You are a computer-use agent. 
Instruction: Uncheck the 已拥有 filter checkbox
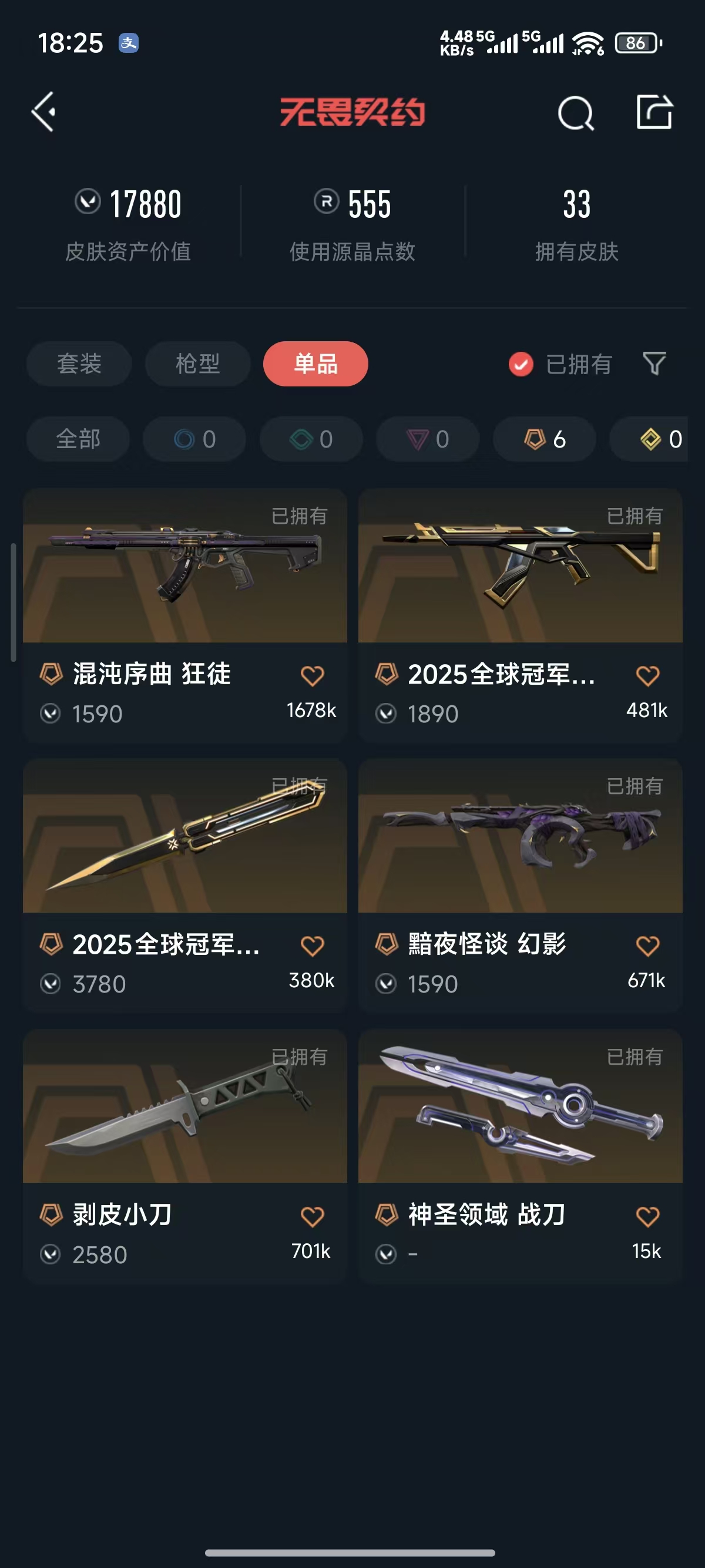coord(521,365)
